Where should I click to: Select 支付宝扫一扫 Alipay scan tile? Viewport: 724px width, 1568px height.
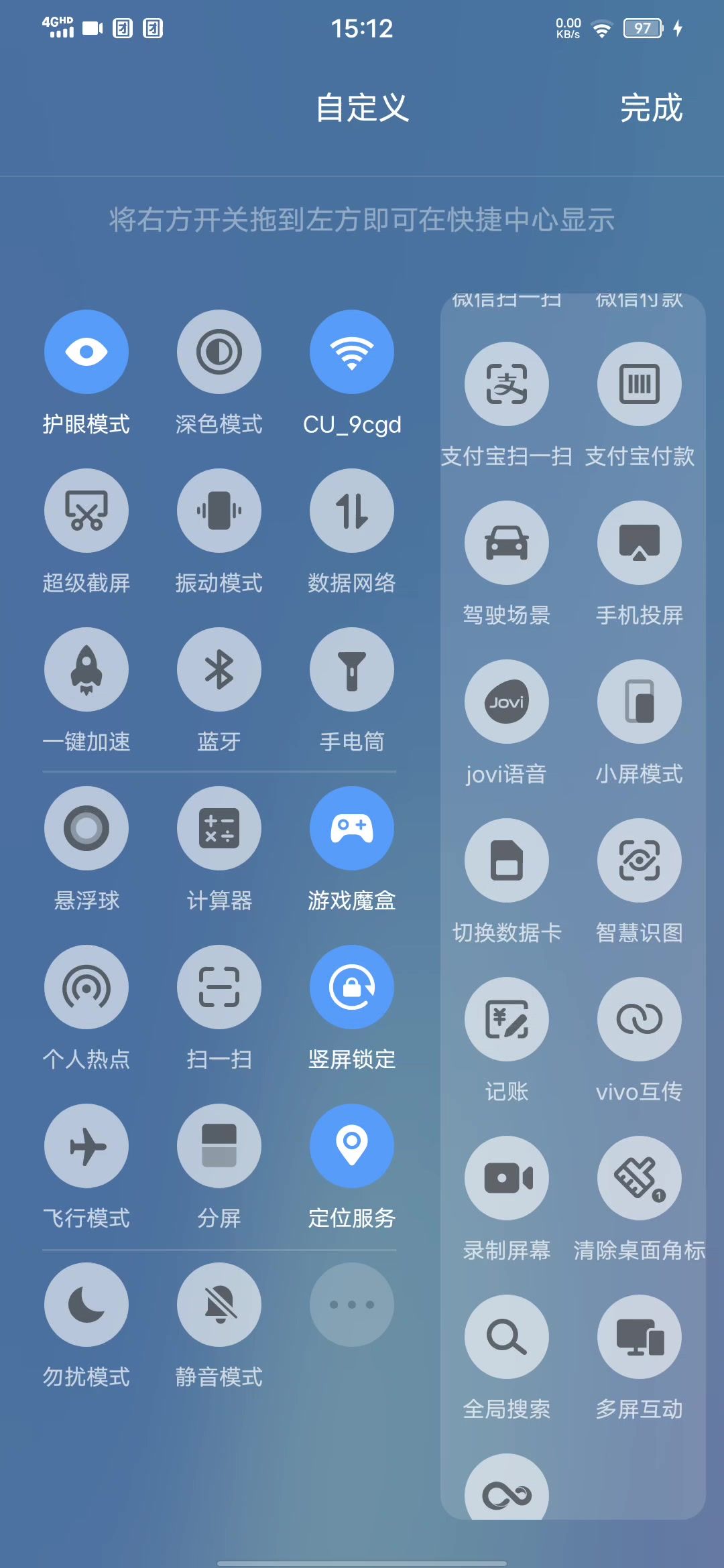point(506,384)
